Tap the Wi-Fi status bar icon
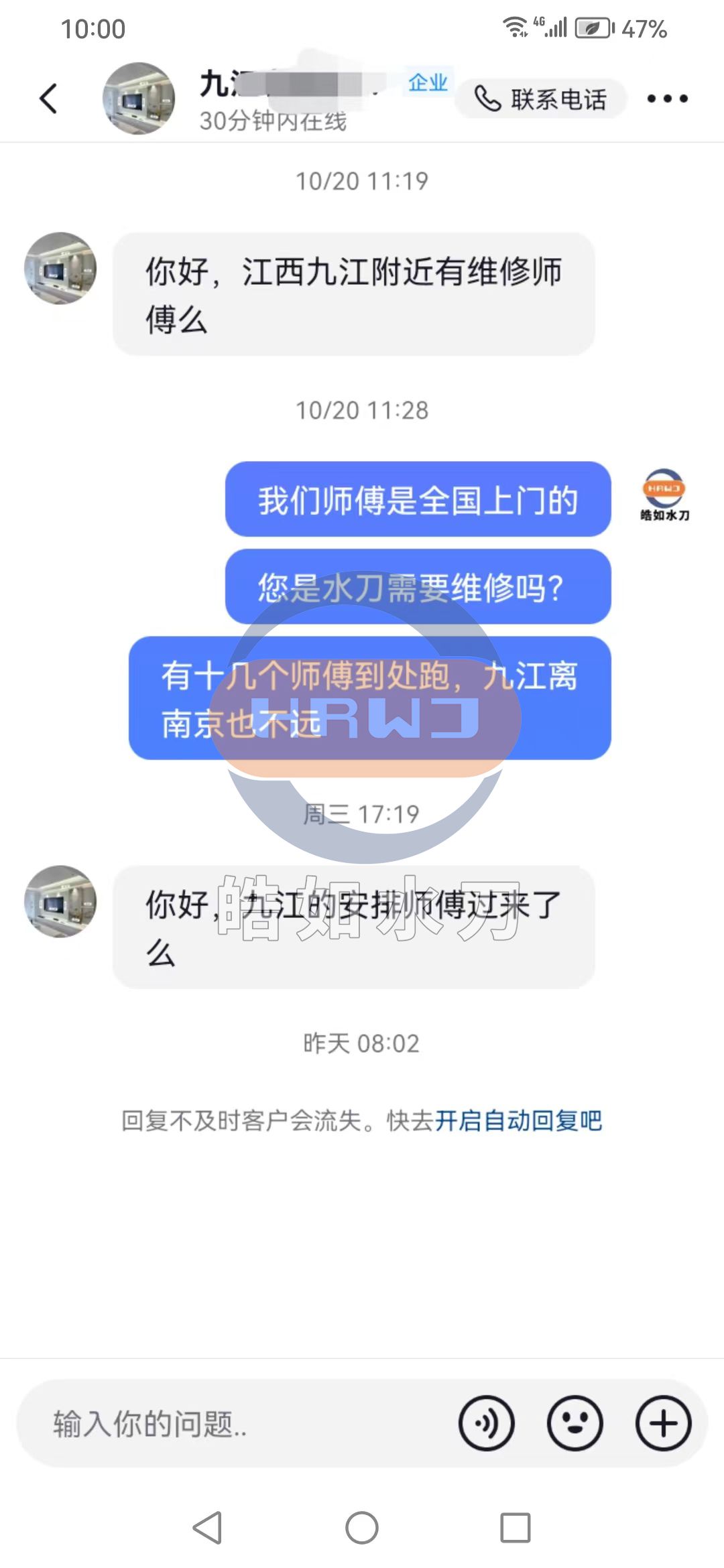 [x=516, y=27]
